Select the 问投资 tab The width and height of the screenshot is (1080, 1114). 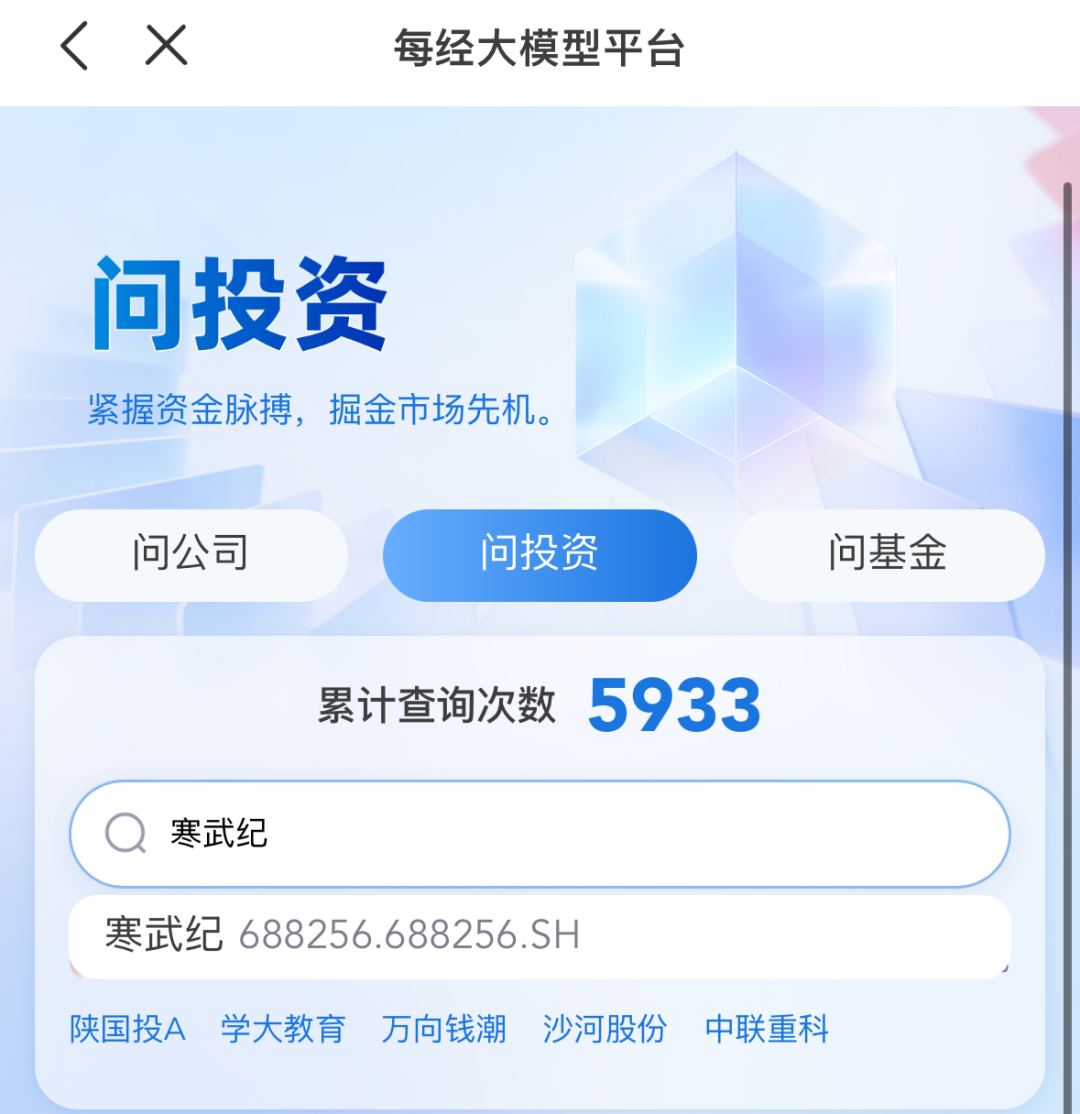[x=539, y=554]
